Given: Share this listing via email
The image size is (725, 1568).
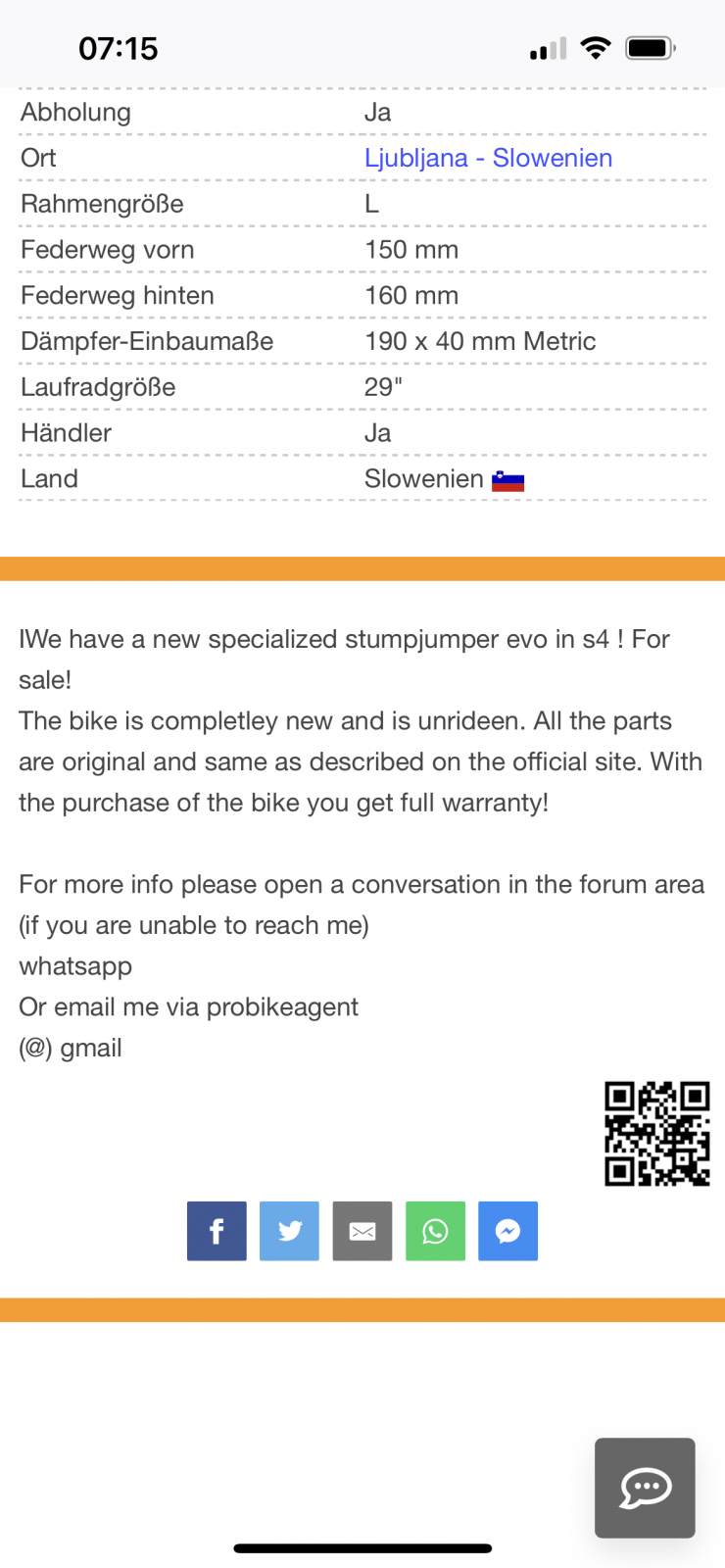Looking at the screenshot, I should point(362,1231).
